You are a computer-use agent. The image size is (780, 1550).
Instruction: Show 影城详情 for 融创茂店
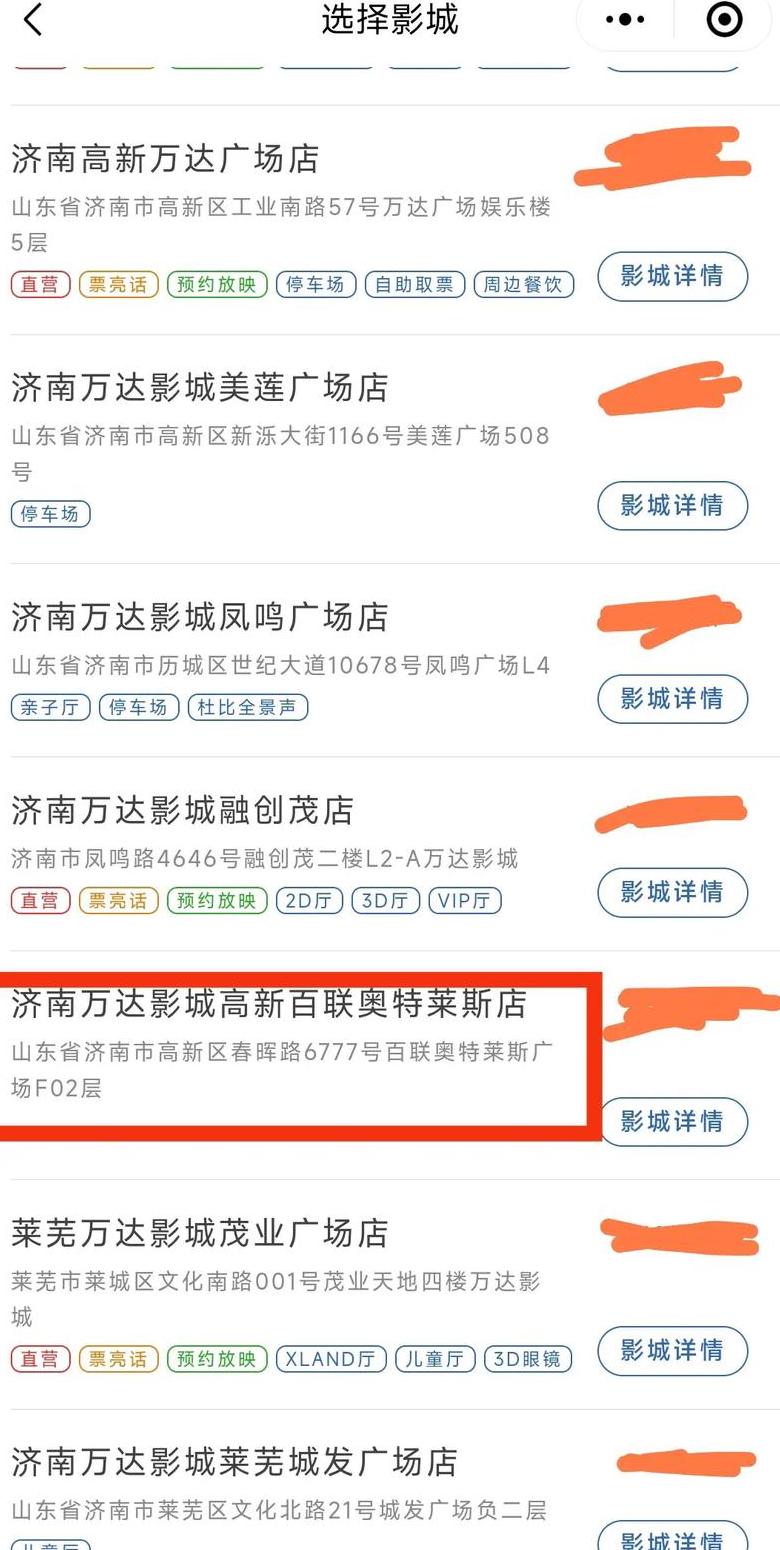[x=672, y=892]
